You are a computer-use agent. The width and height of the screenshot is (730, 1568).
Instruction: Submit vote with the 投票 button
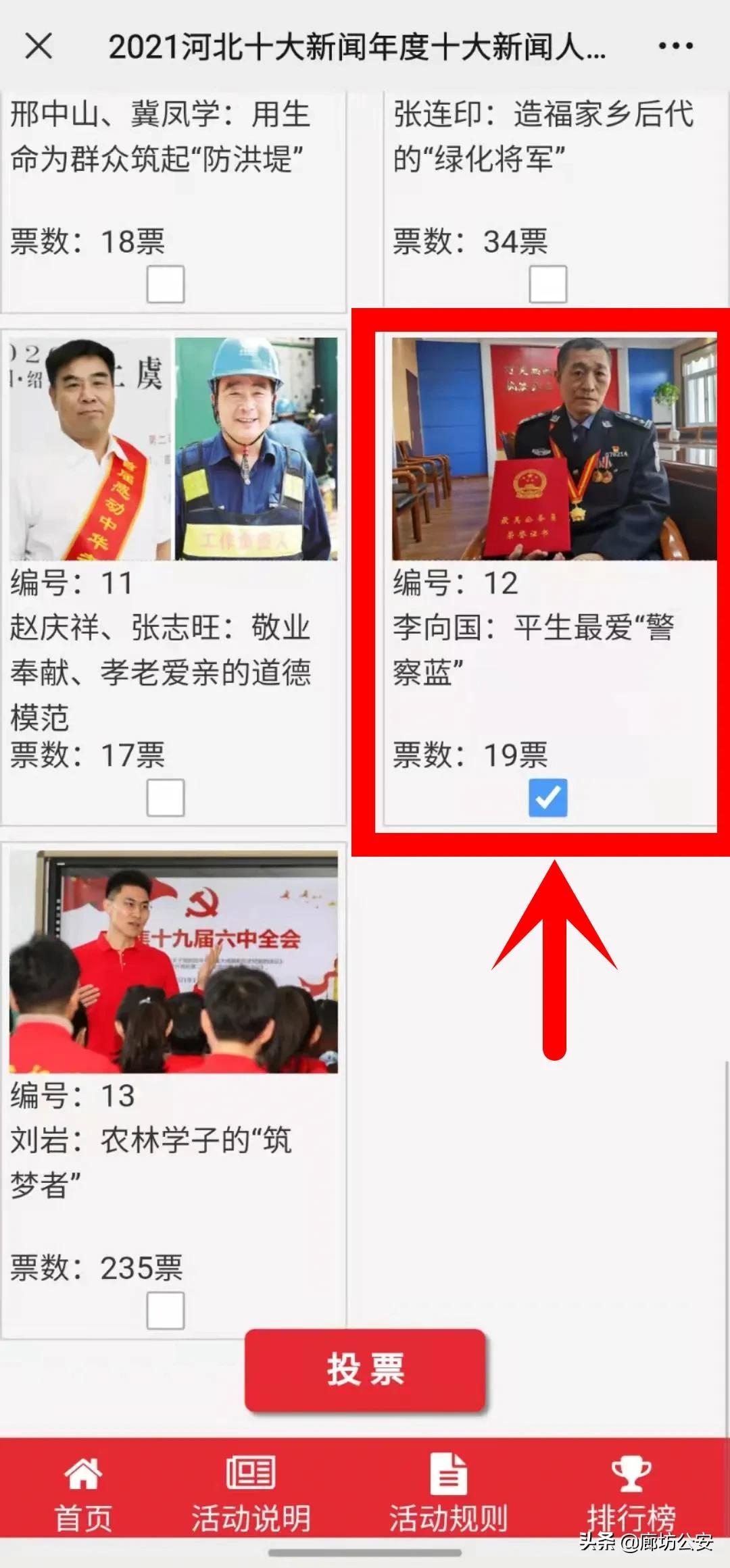365,1370
